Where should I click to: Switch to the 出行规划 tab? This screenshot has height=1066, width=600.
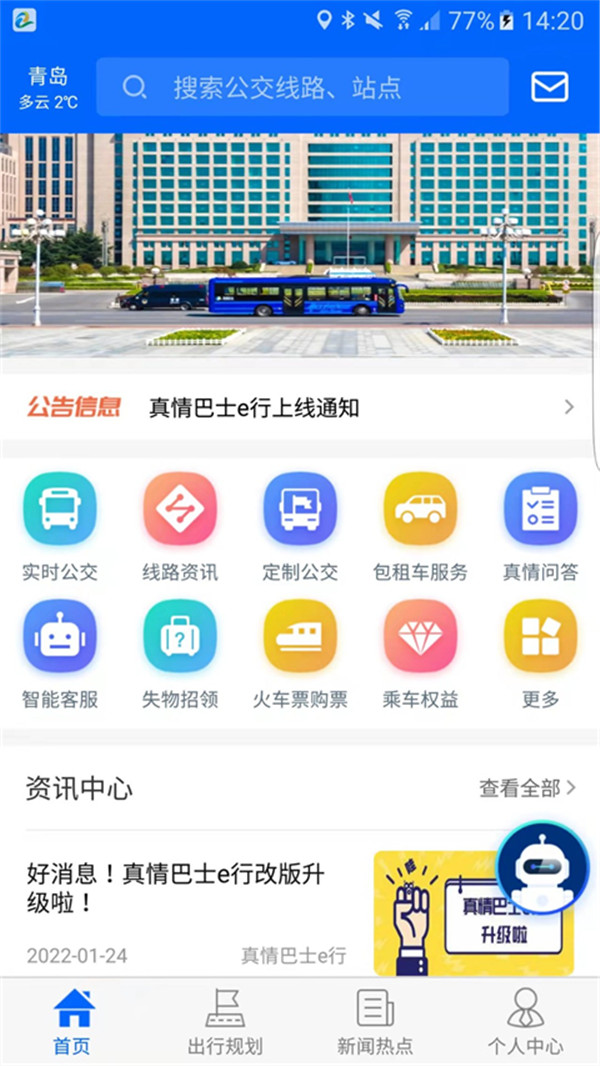[225, 1020]
